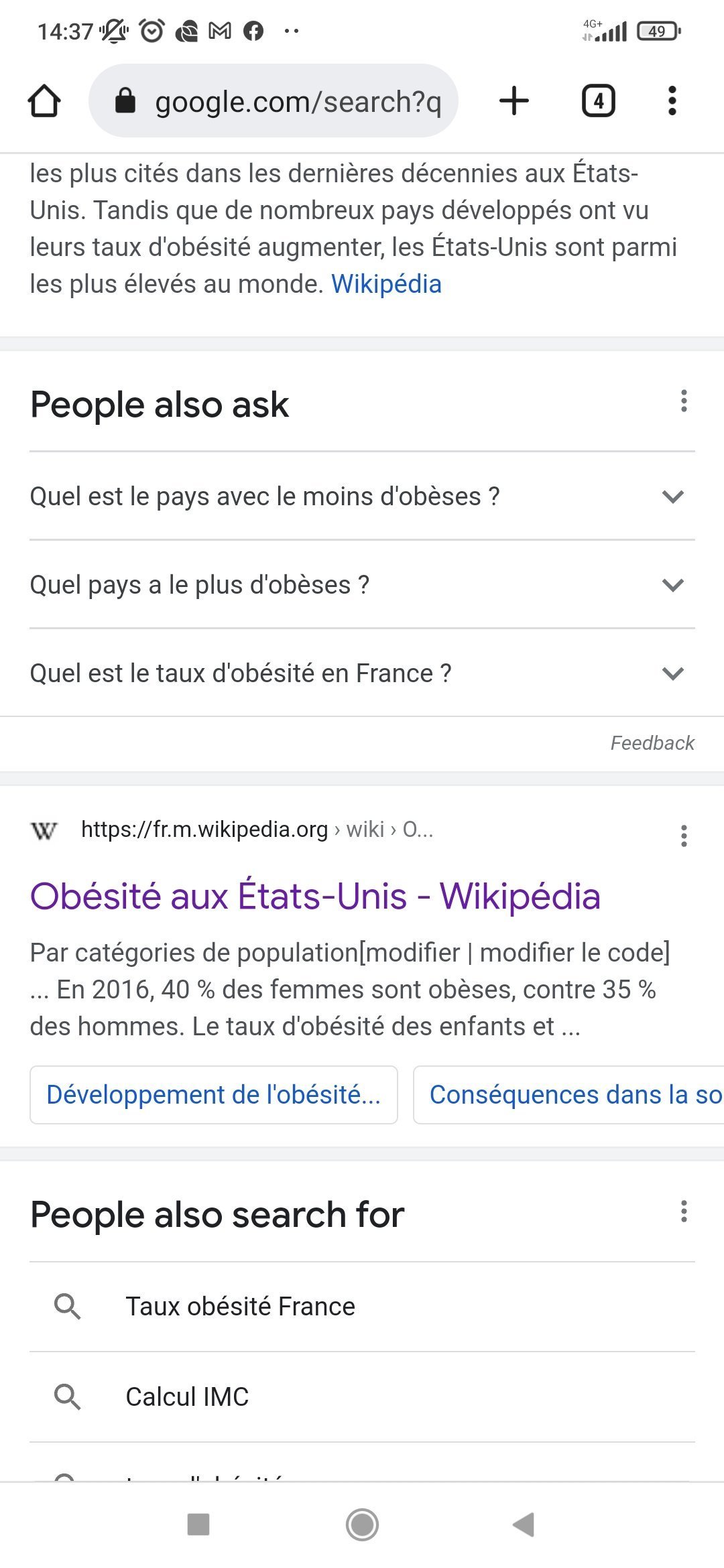The width and height of the screenshot is (724, 1568).
Task: Open options for the Wikipedia search result
Action: tap(684, 836)
